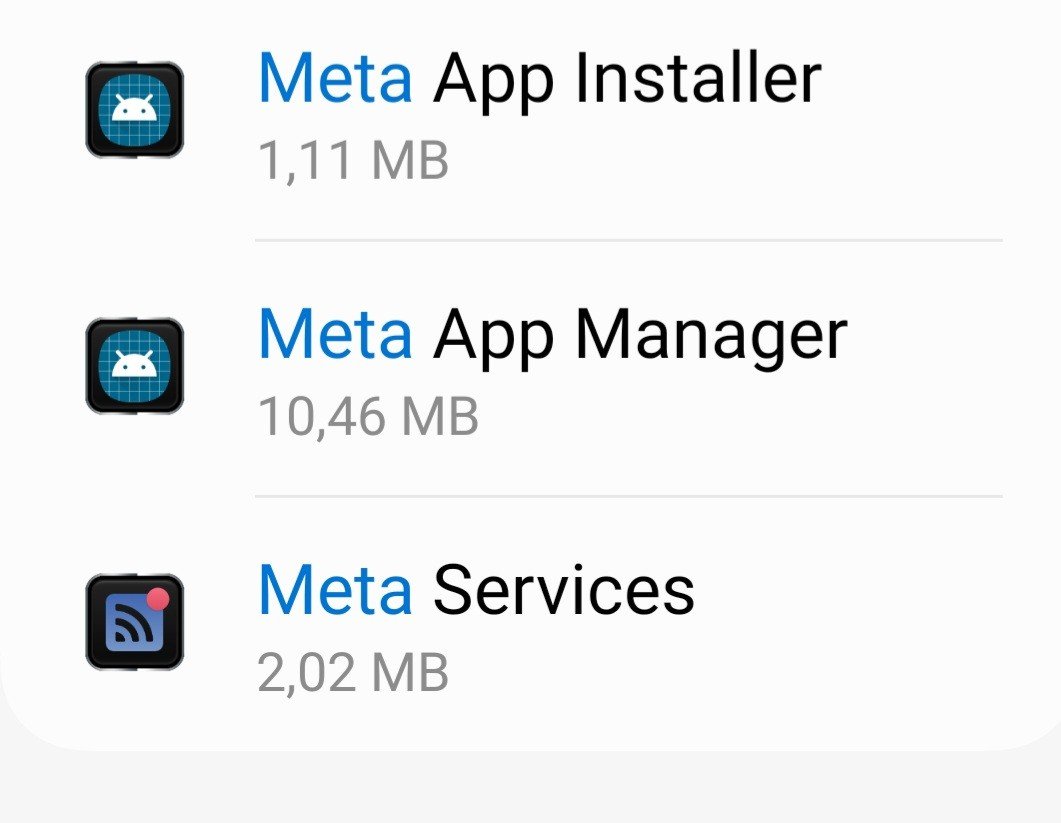This screenshot has height=823, width=1061.
Task: Open the Meta App Manager entry
Action: (530, 368)
